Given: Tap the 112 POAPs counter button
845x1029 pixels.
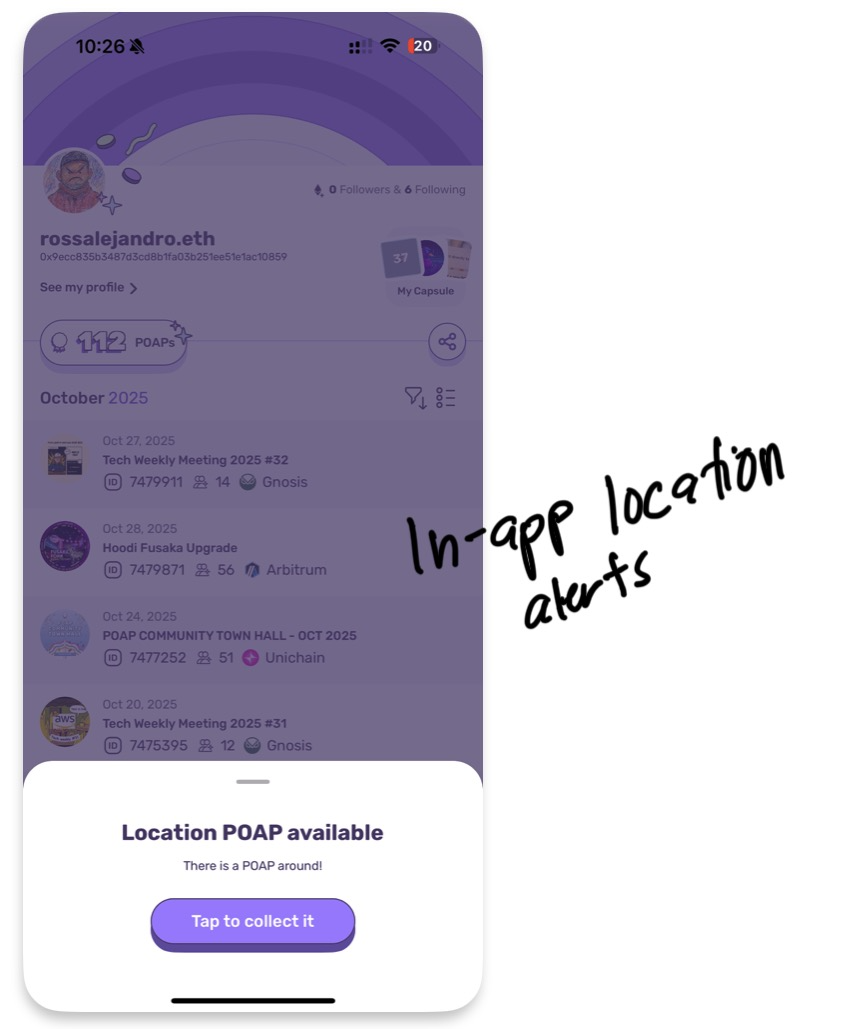Looking at the screenshot, I should [x=113, y=343].
